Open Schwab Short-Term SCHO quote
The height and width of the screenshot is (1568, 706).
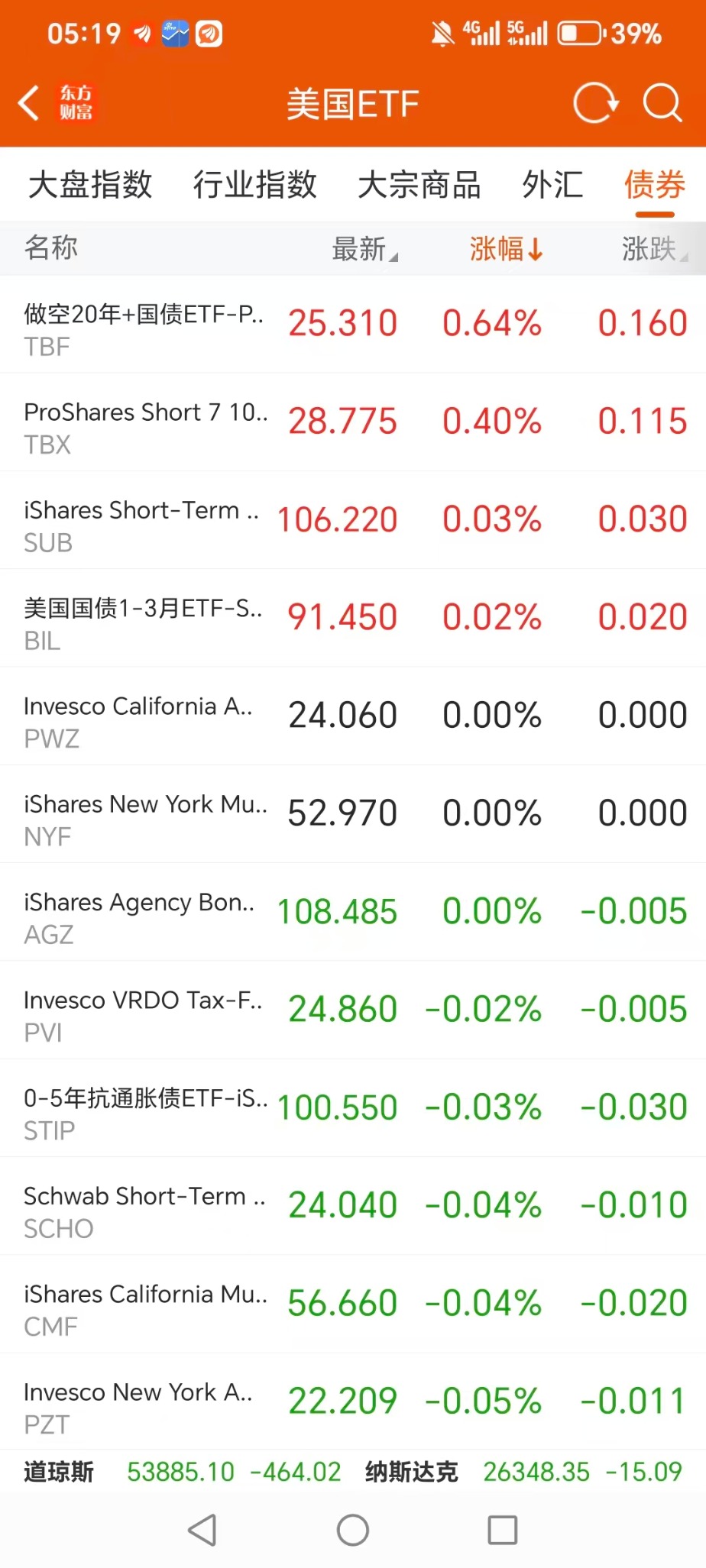353,1206
